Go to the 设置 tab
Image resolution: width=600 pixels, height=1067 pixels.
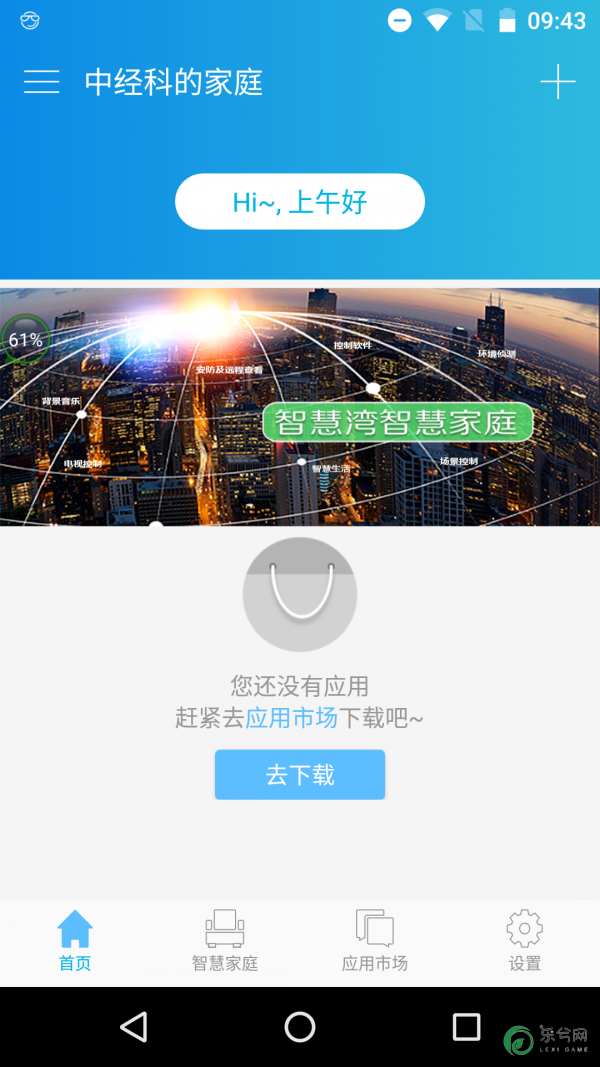pyautogui.click(x=524, y=941)
